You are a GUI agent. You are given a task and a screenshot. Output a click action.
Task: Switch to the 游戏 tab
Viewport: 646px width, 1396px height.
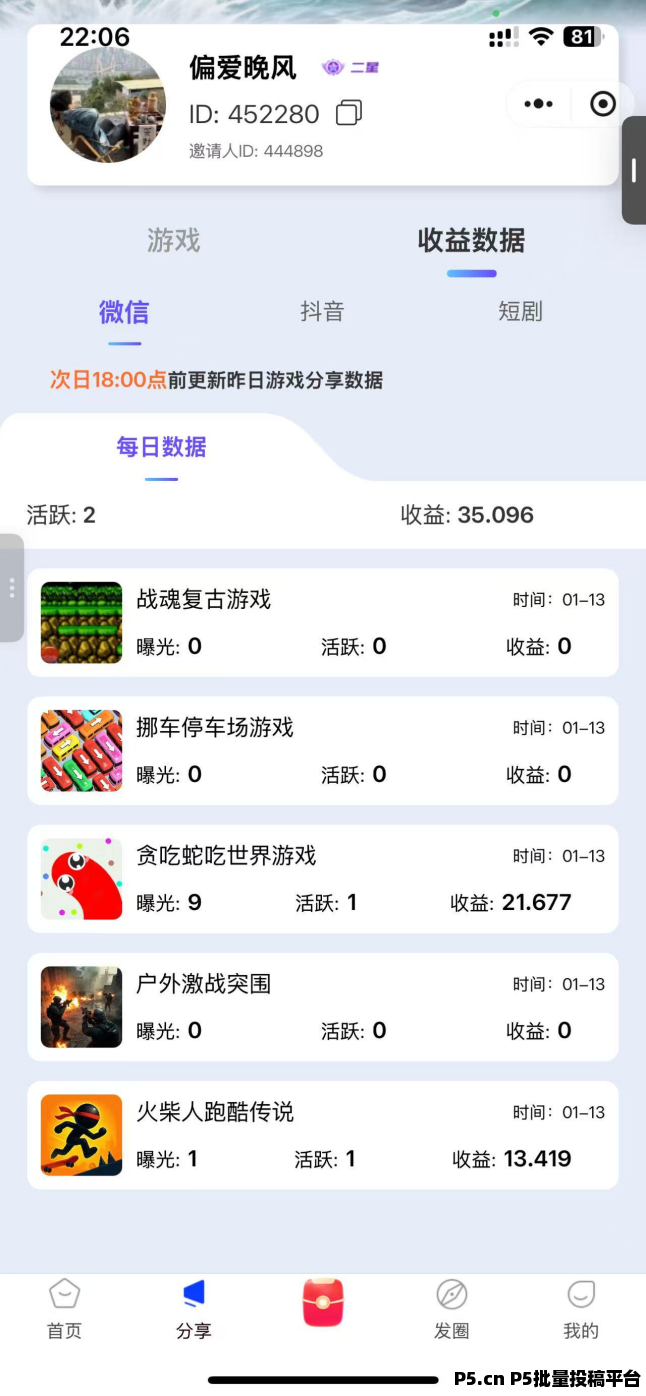click(x=174, y=241)
